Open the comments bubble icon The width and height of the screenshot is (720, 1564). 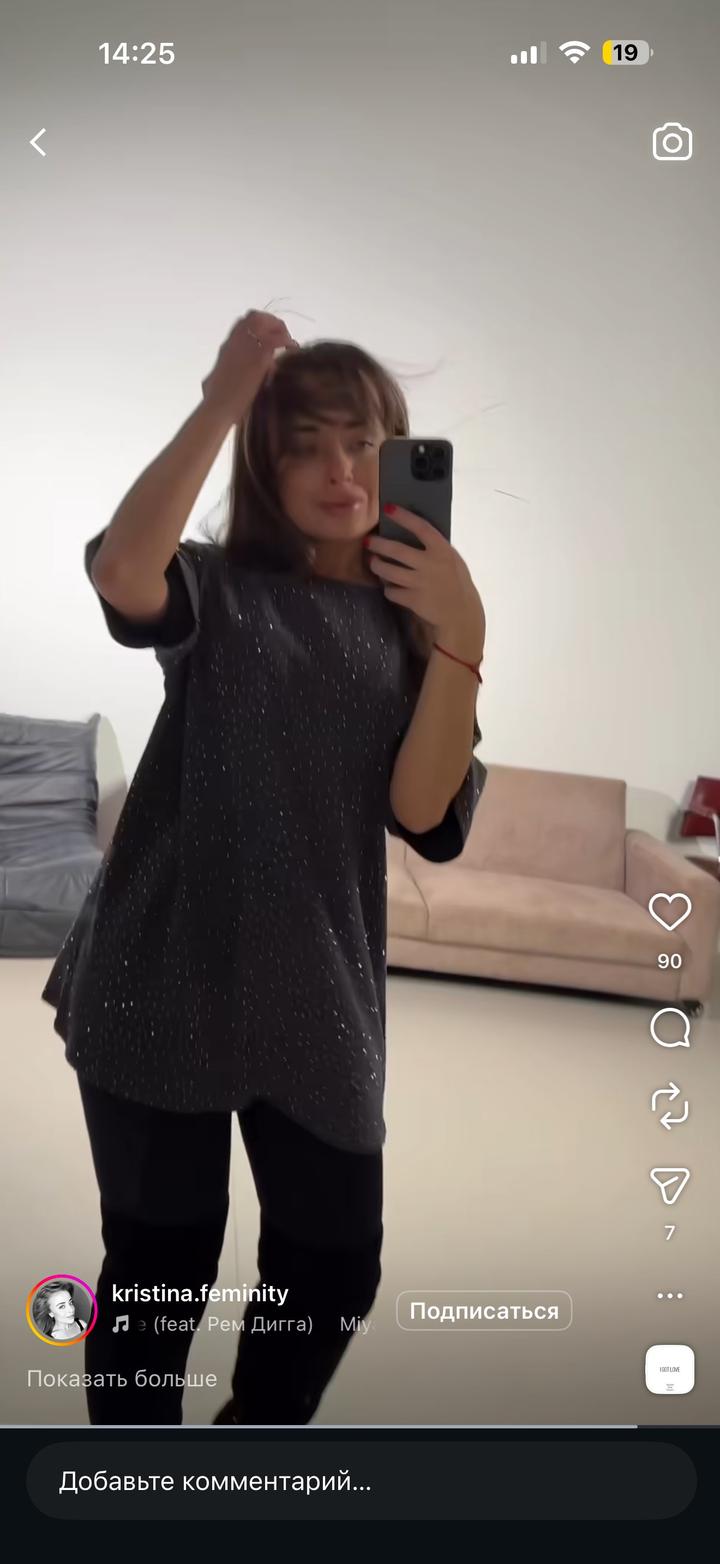[x=669, y=1027]
